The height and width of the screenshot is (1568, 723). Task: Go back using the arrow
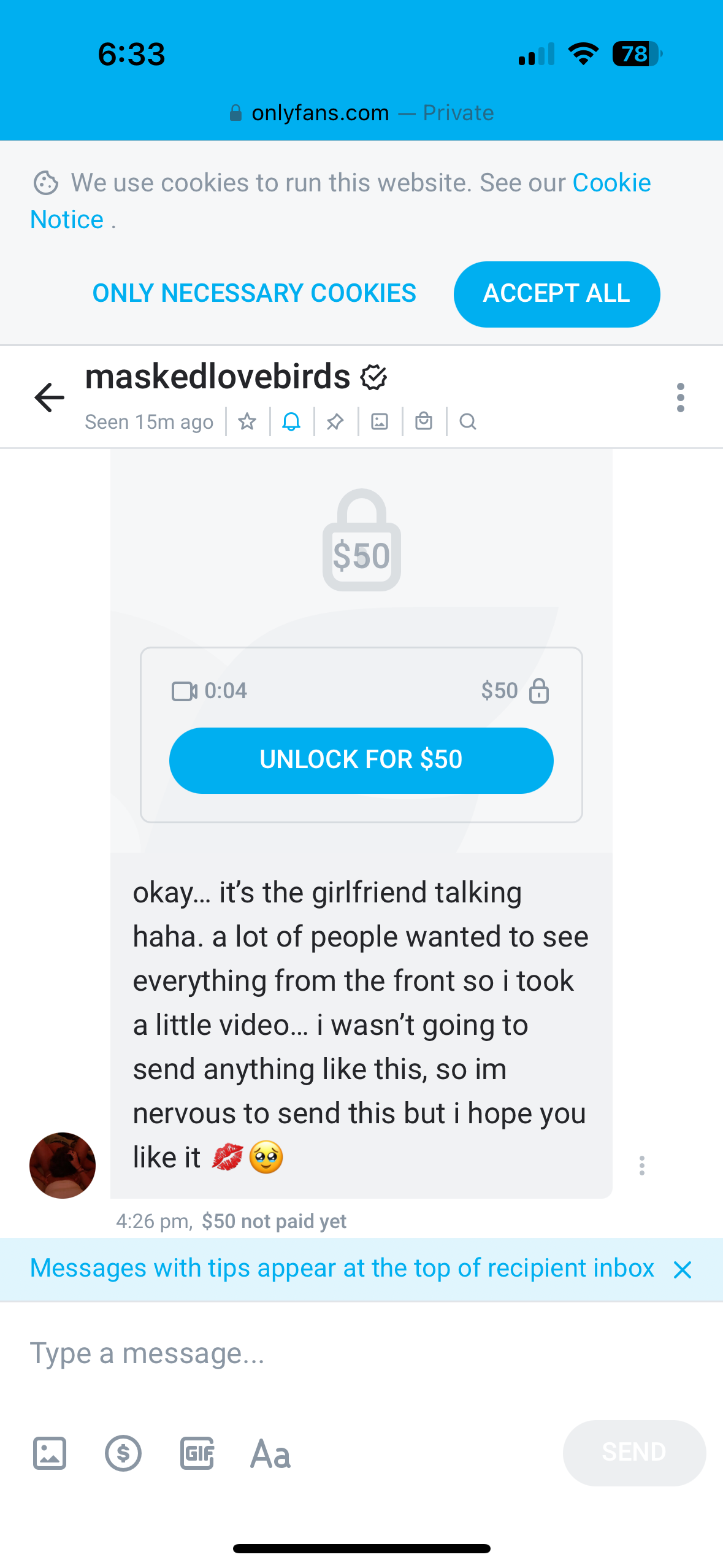(x=49, y=398)
